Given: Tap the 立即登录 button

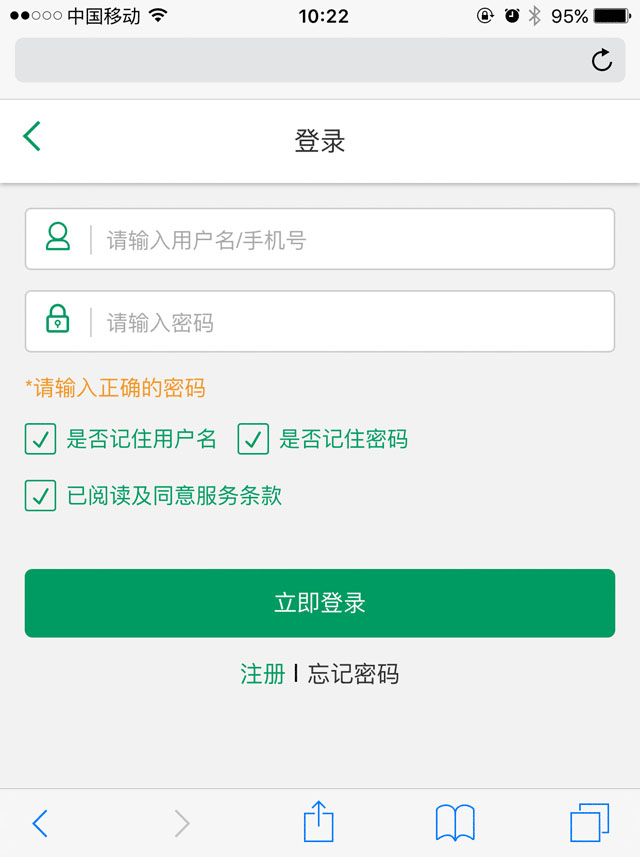Looking at the screenshot, I should click(320, 603).
